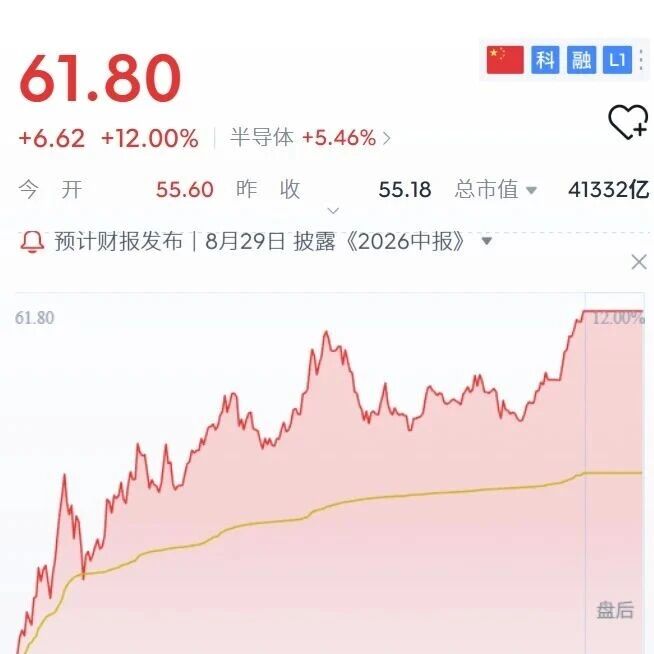This screenshot has width=654, height=654.
Task: Expand more quote details chevron
Action: pyautogui.click(x=333, y=211)
